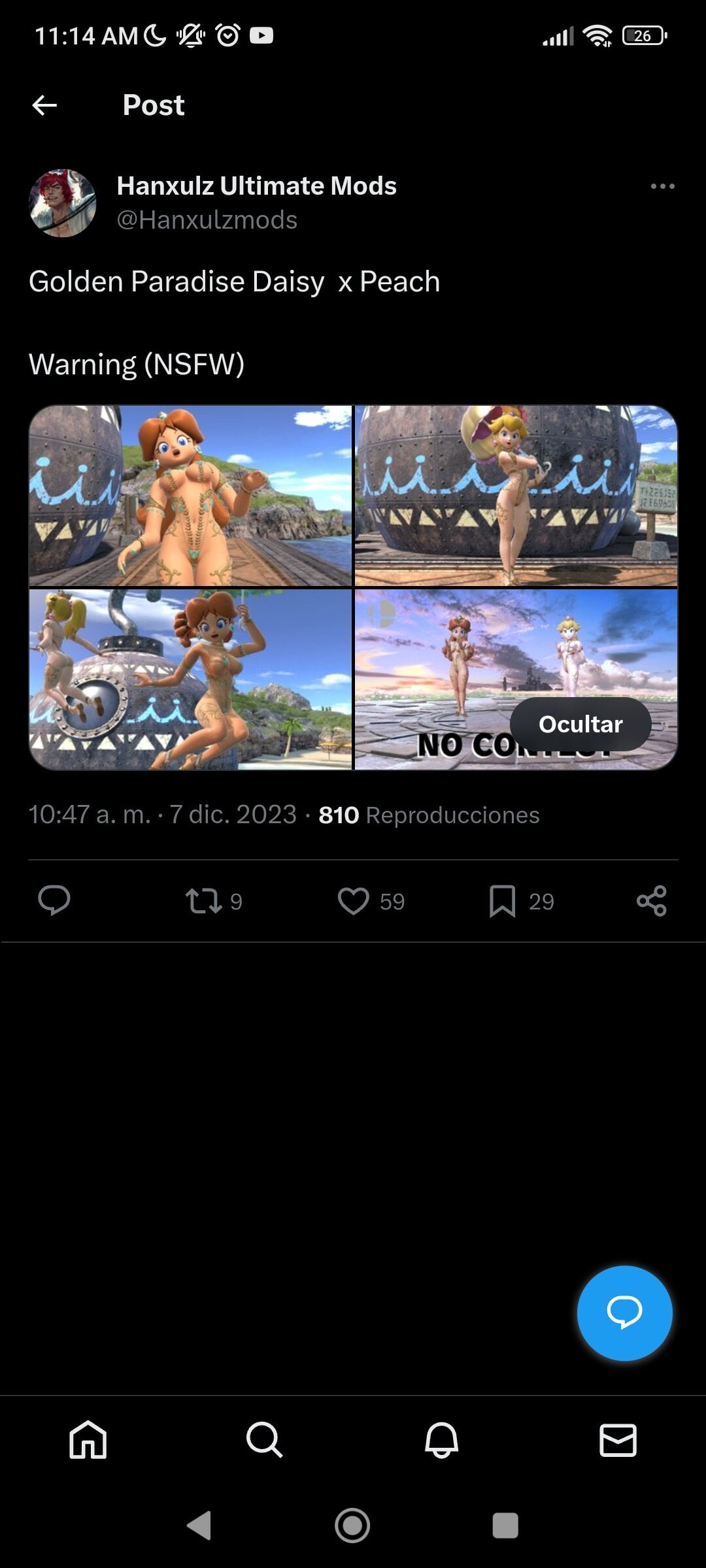Share this post via the share icon
Image resolution: width=706 pixels, height=1568 pixels.
tap(652, 901)
